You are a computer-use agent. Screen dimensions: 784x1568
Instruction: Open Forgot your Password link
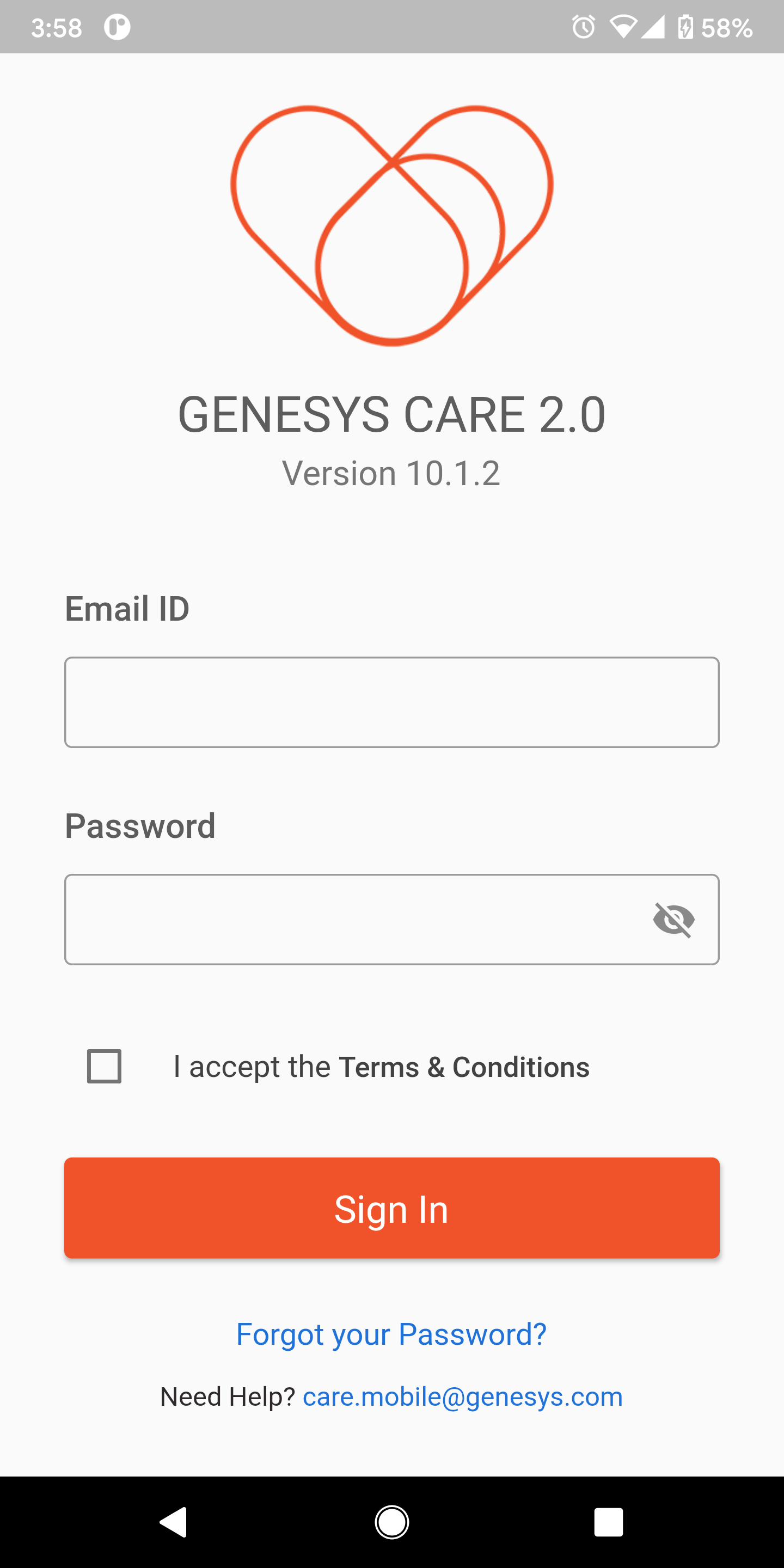(391, 1334)
